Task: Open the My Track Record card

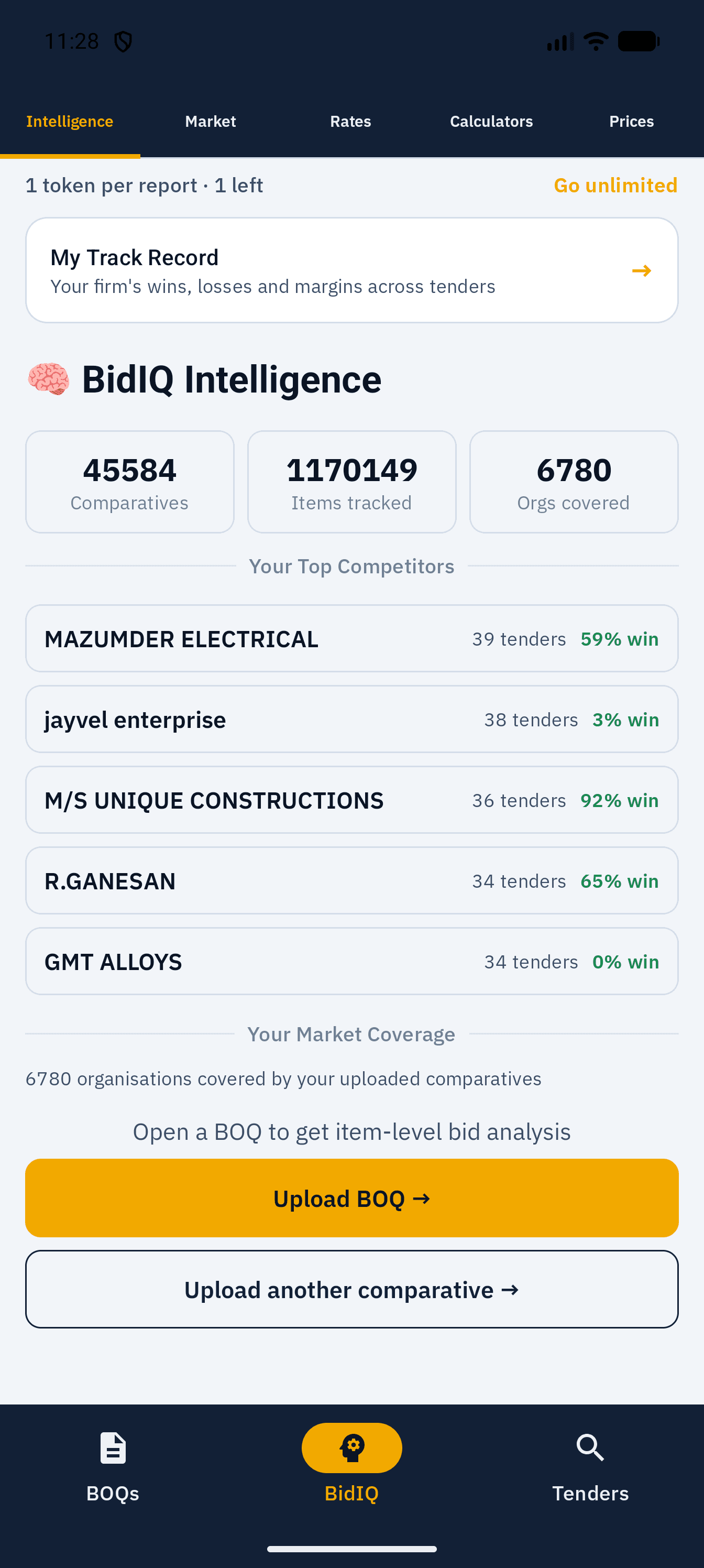Action: (x=351, y=270)
